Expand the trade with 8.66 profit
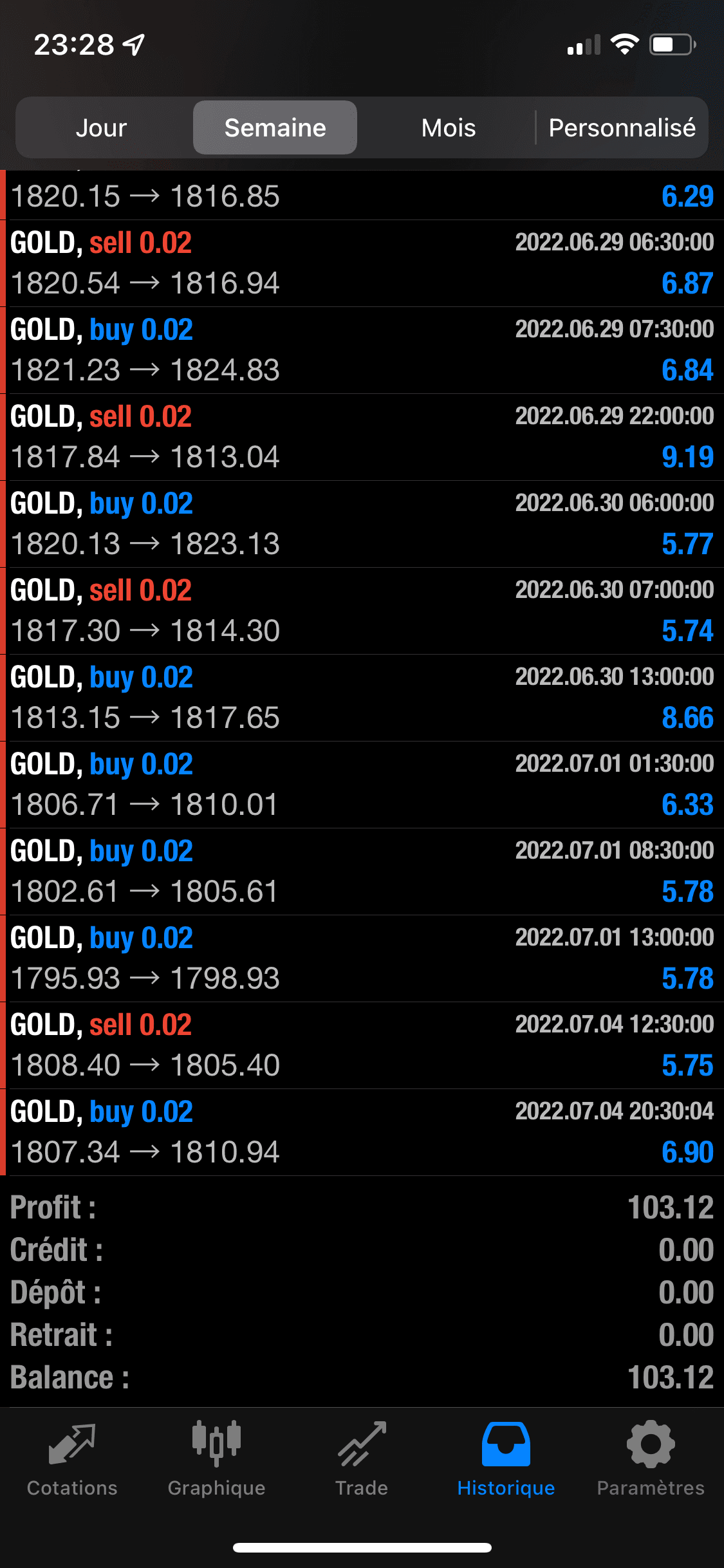Viewport: 724px width, 1568px height. click(362, 698)
